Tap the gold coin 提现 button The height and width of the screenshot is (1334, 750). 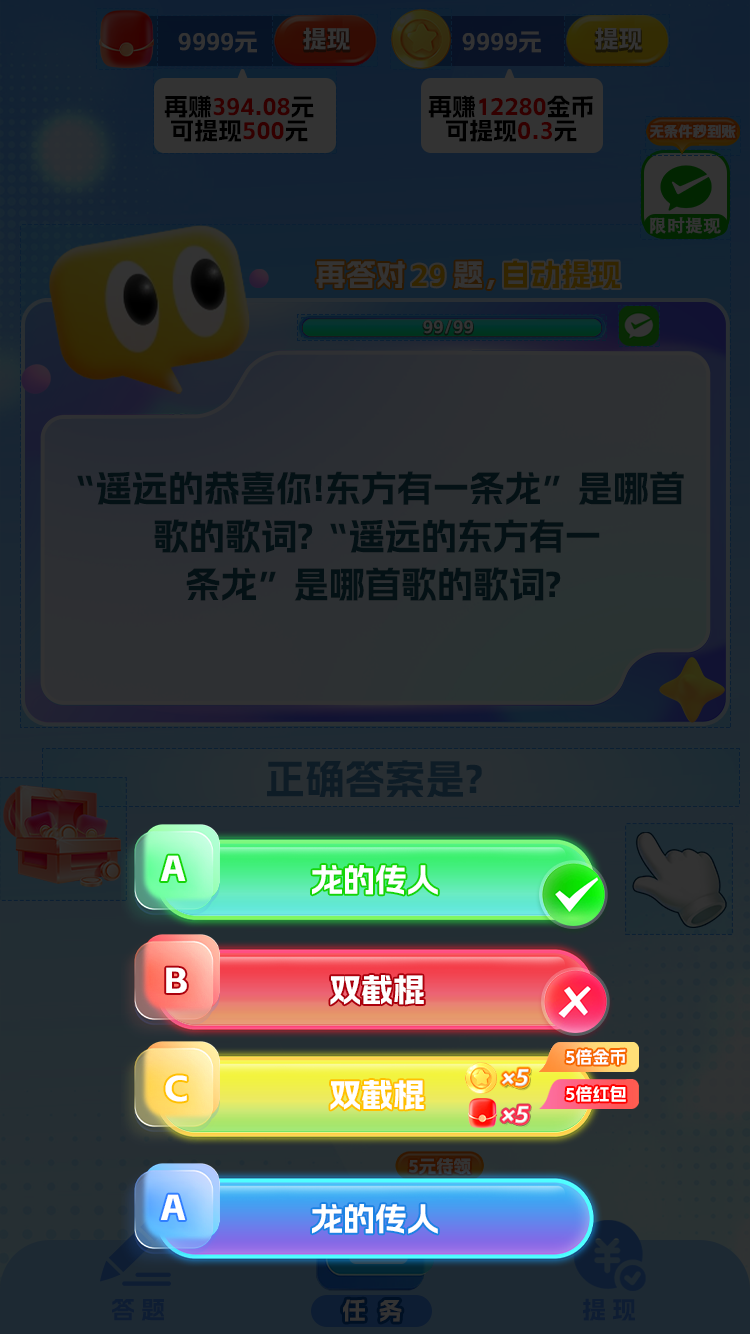pyautogui.click(x=617, y=40)
